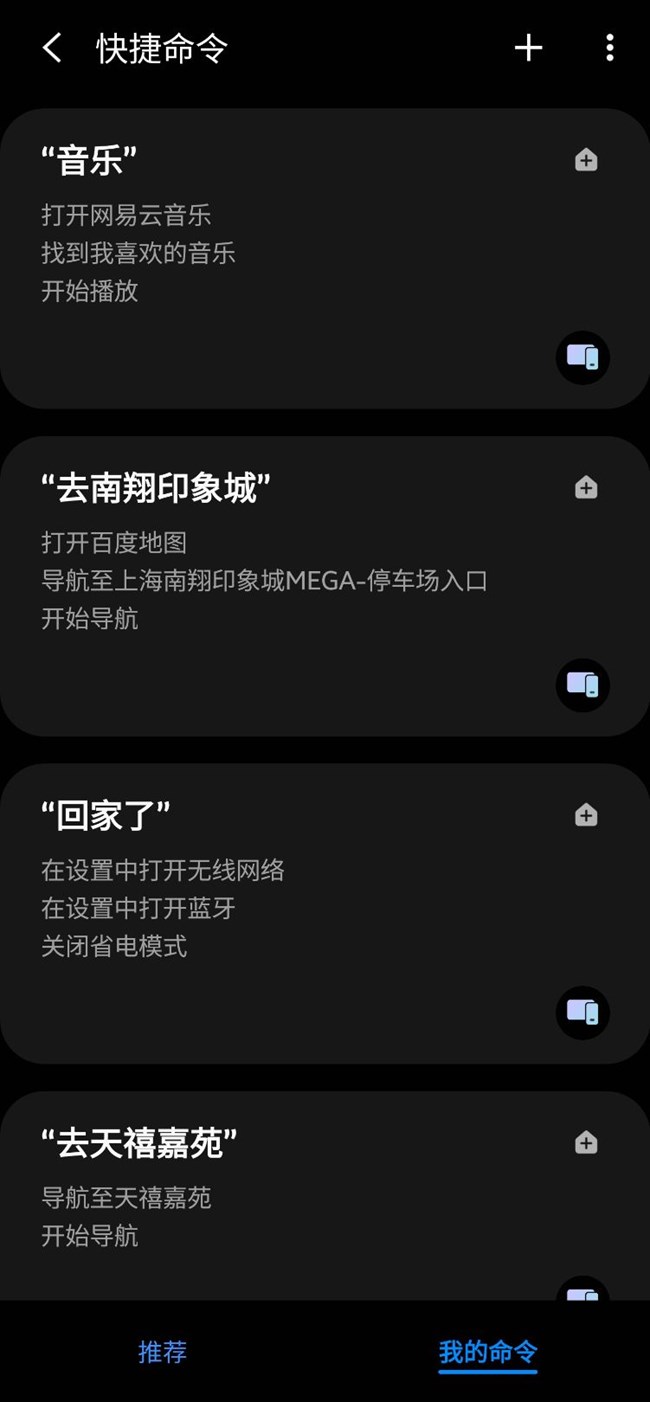The height and width of the screenshot is (1402, 650).
Task: Tap the device icon on "去南翔印象城" card
Action: (583, 685)
